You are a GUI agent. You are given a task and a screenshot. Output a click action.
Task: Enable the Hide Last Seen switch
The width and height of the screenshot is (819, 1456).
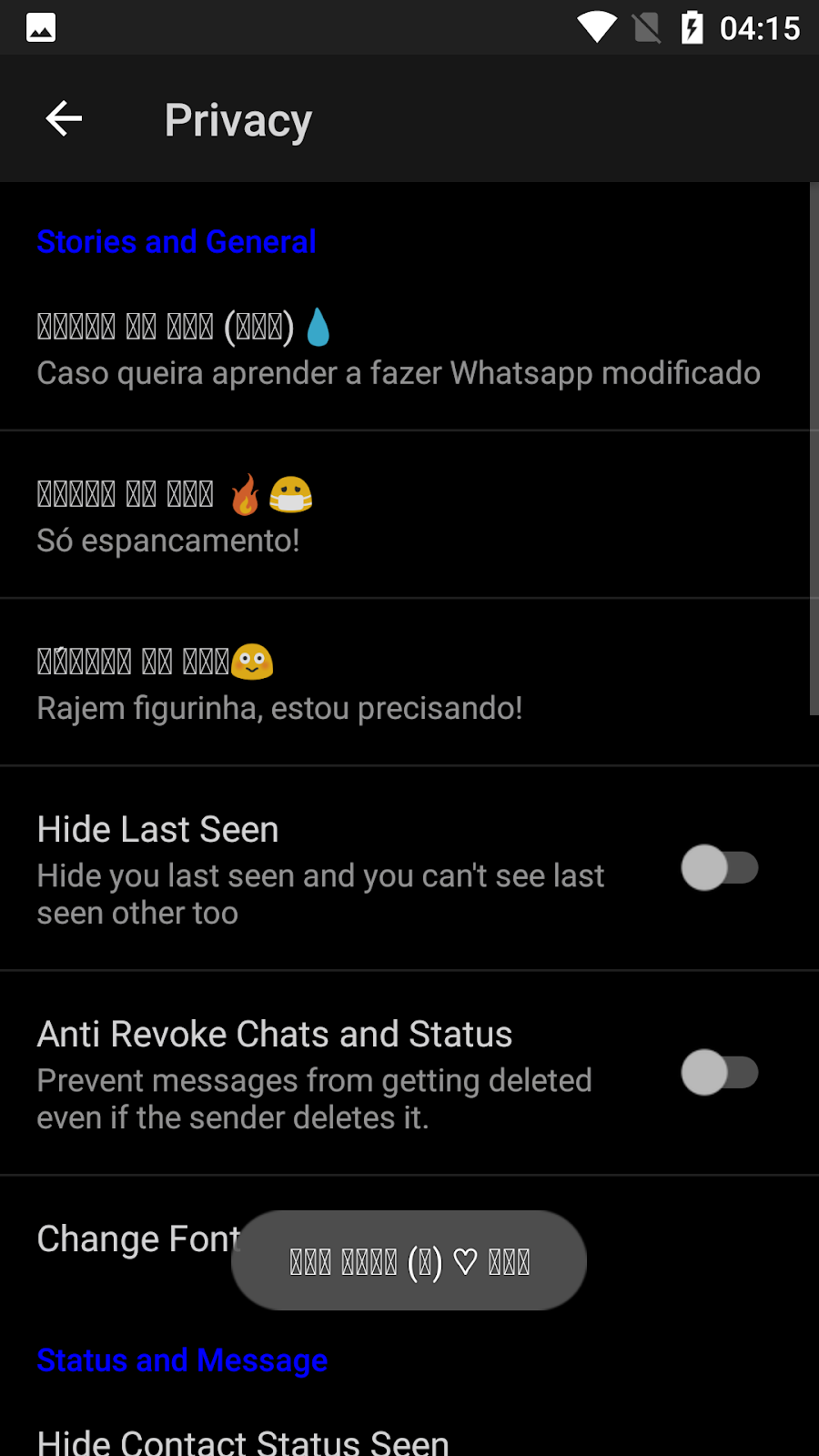click(x=719, y=868)
